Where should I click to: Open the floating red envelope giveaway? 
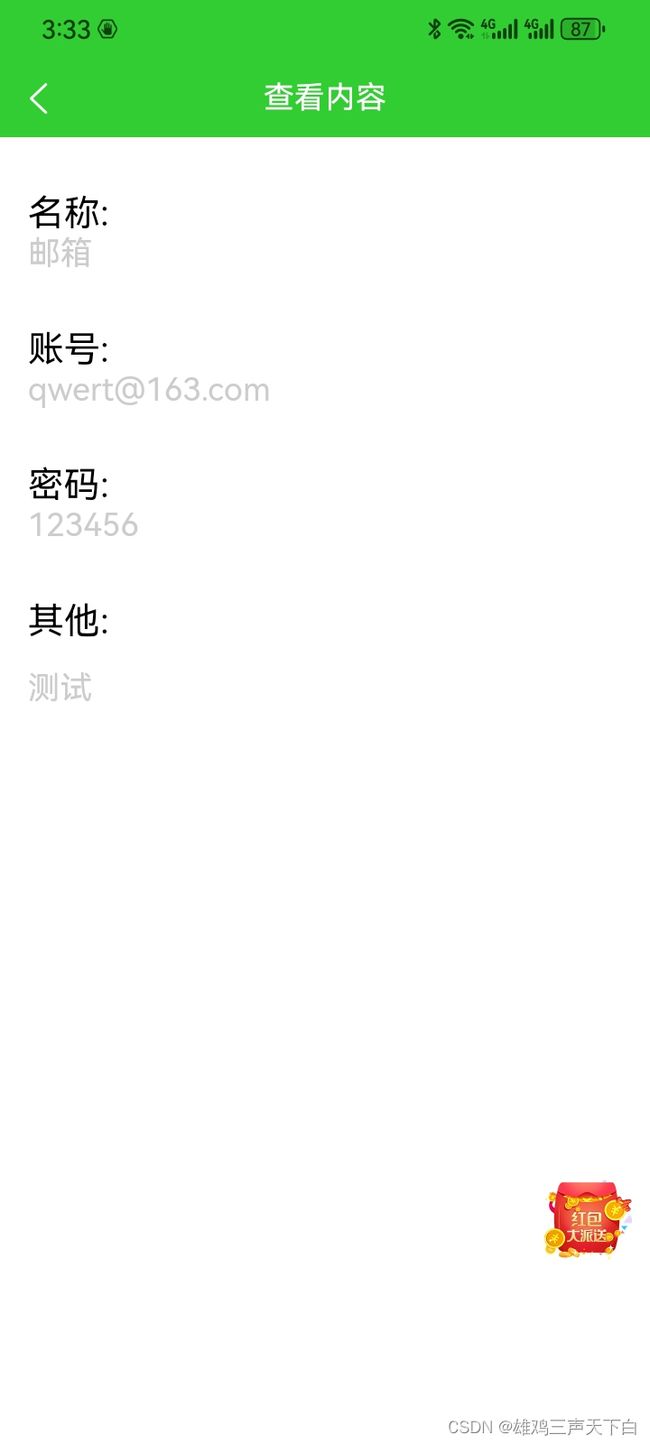[x=587, y=1220]
